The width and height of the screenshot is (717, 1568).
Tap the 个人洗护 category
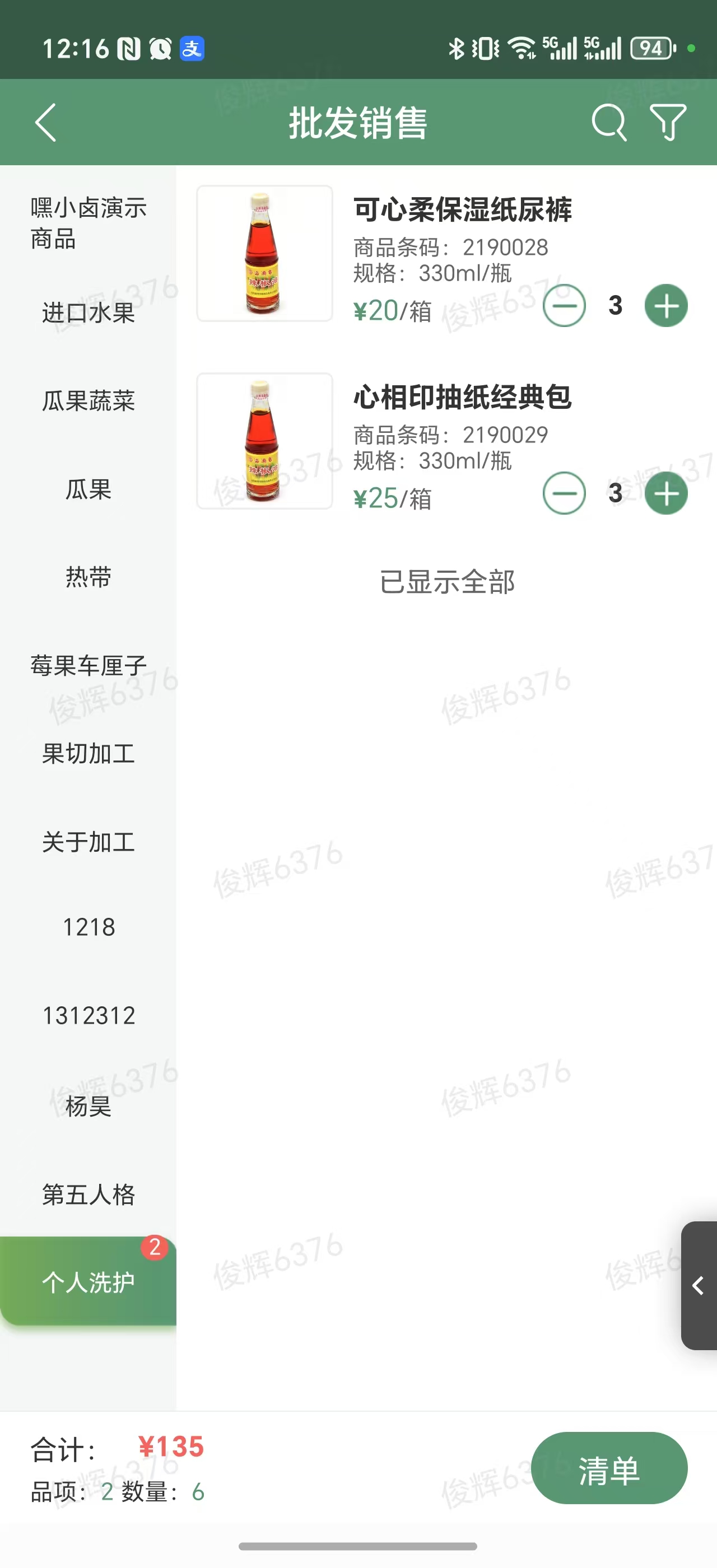(89, 1282)
